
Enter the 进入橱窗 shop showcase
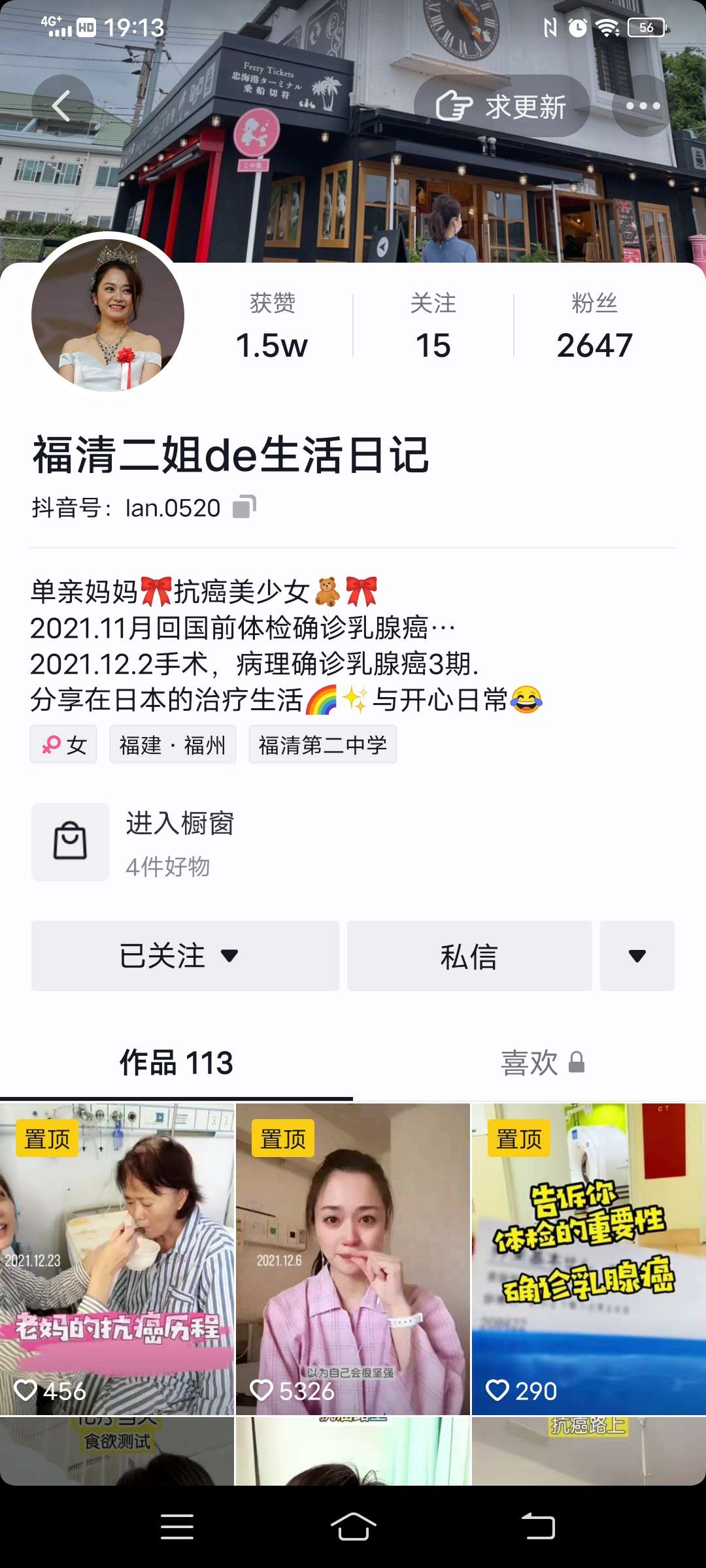click(x=180, y=841)
